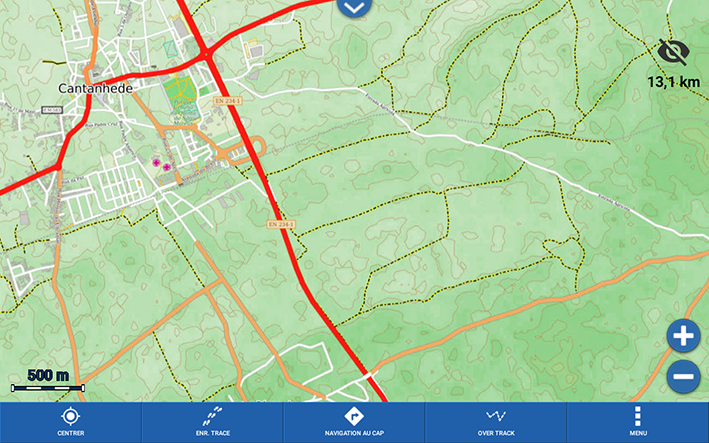Start recording with Enr. Trace
The width and height of the screenshot is (709, 443).
(x=212, y=422)
